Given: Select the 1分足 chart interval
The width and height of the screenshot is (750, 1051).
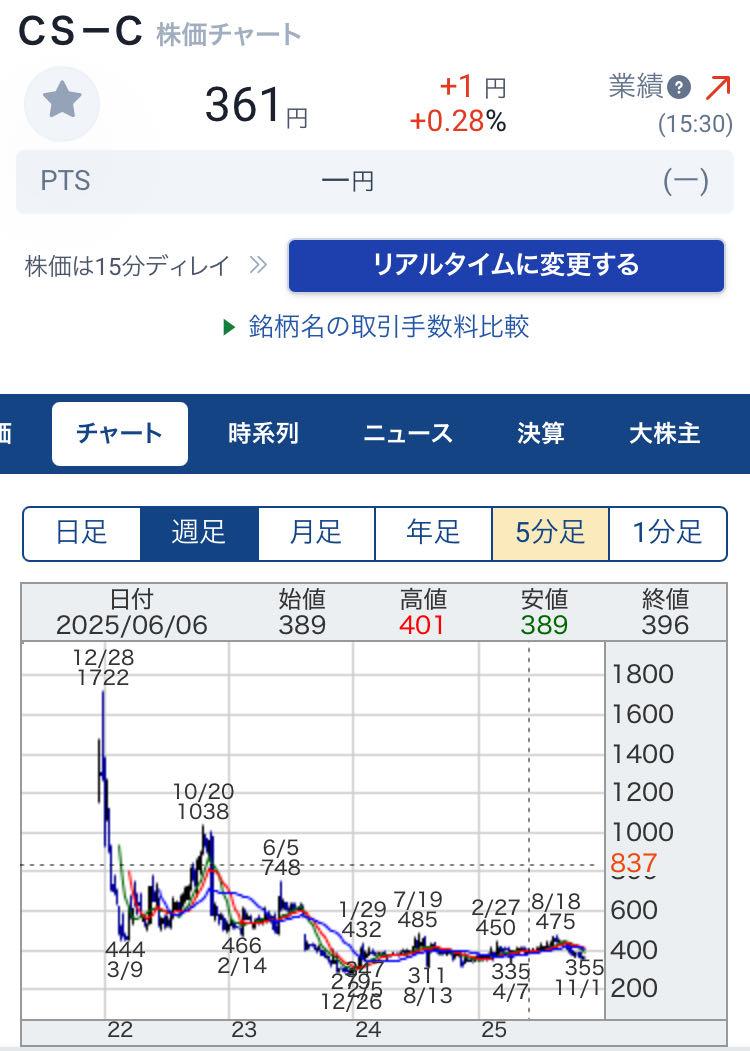Looking at the screenshot, I should point(668,534).
